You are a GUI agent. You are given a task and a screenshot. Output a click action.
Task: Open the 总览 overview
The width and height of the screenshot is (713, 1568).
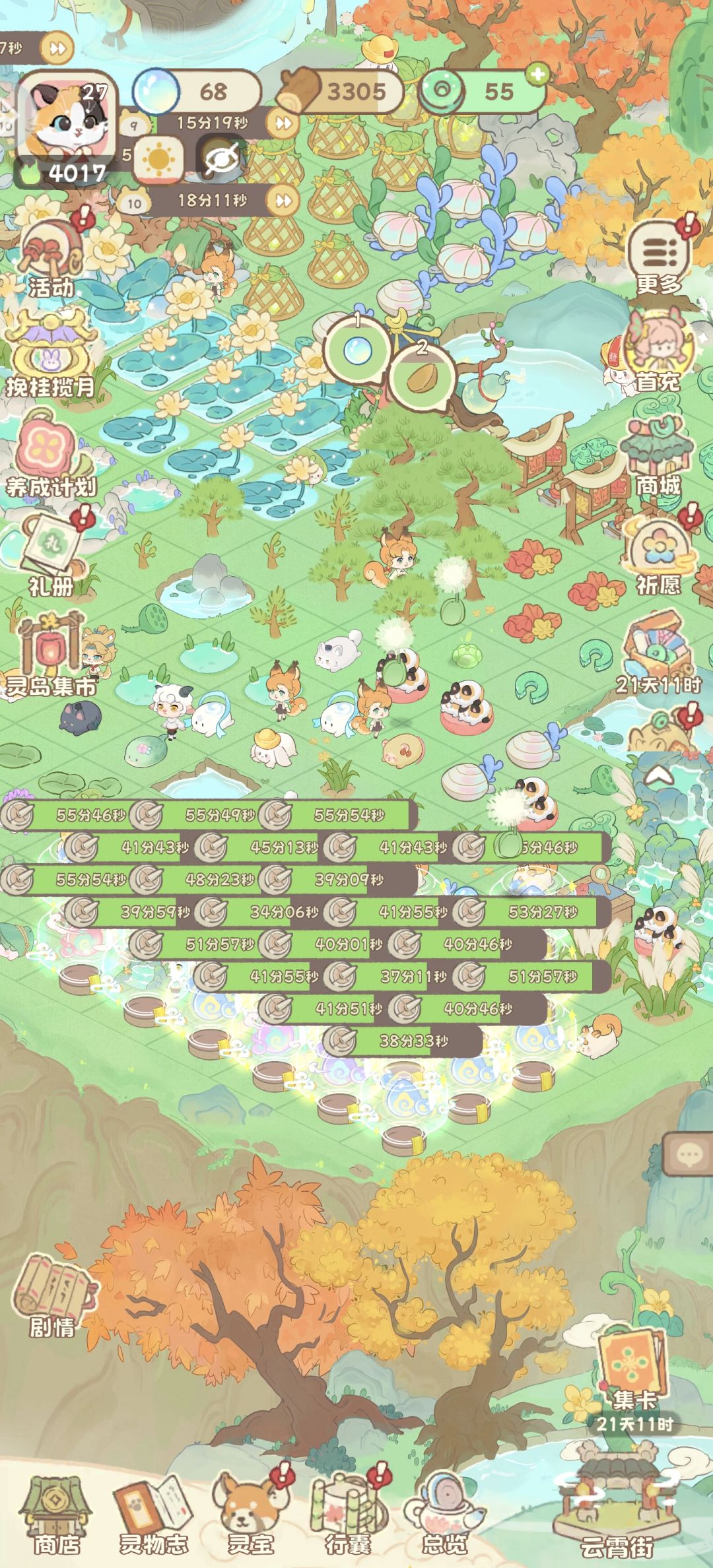(x=444, y=1507)
